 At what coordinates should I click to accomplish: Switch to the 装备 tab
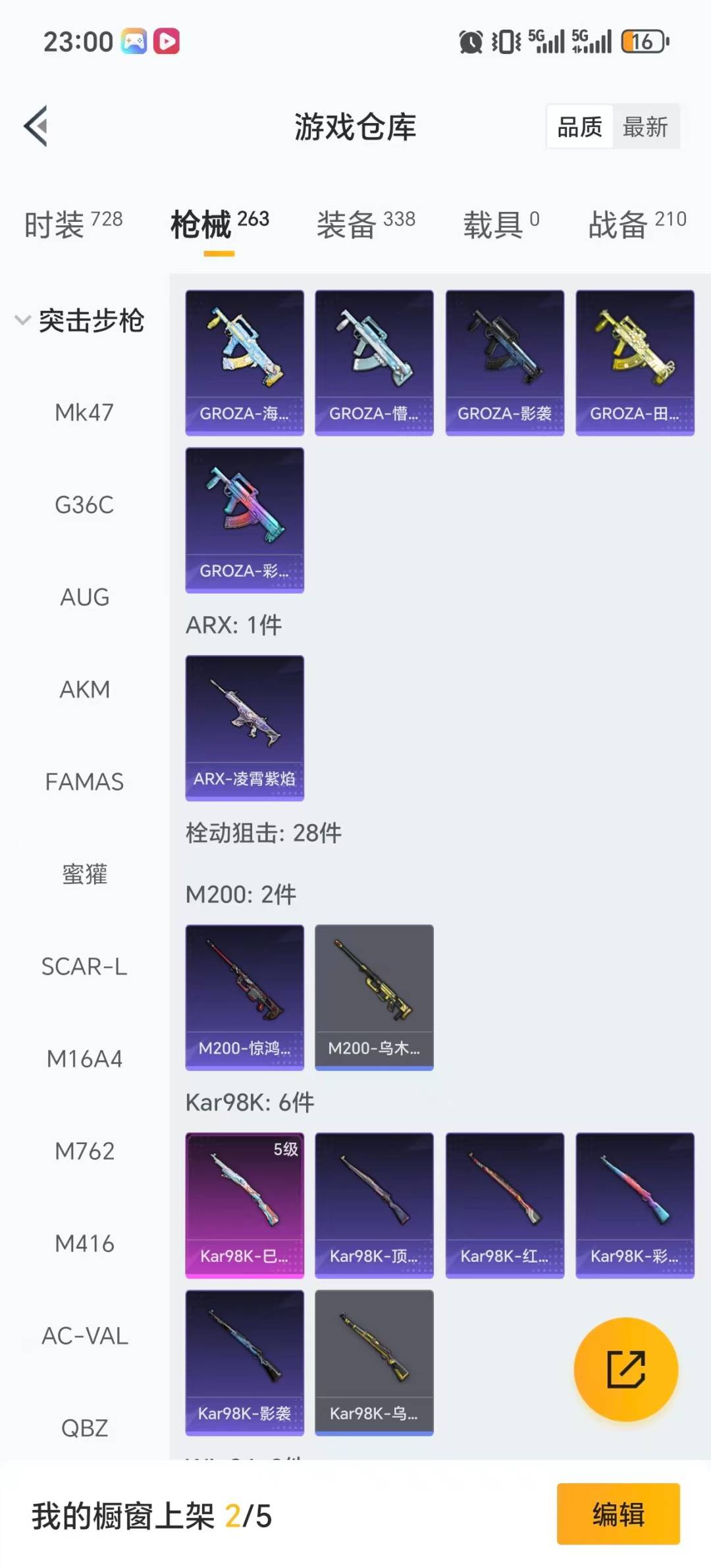click(x=365, y=224)
